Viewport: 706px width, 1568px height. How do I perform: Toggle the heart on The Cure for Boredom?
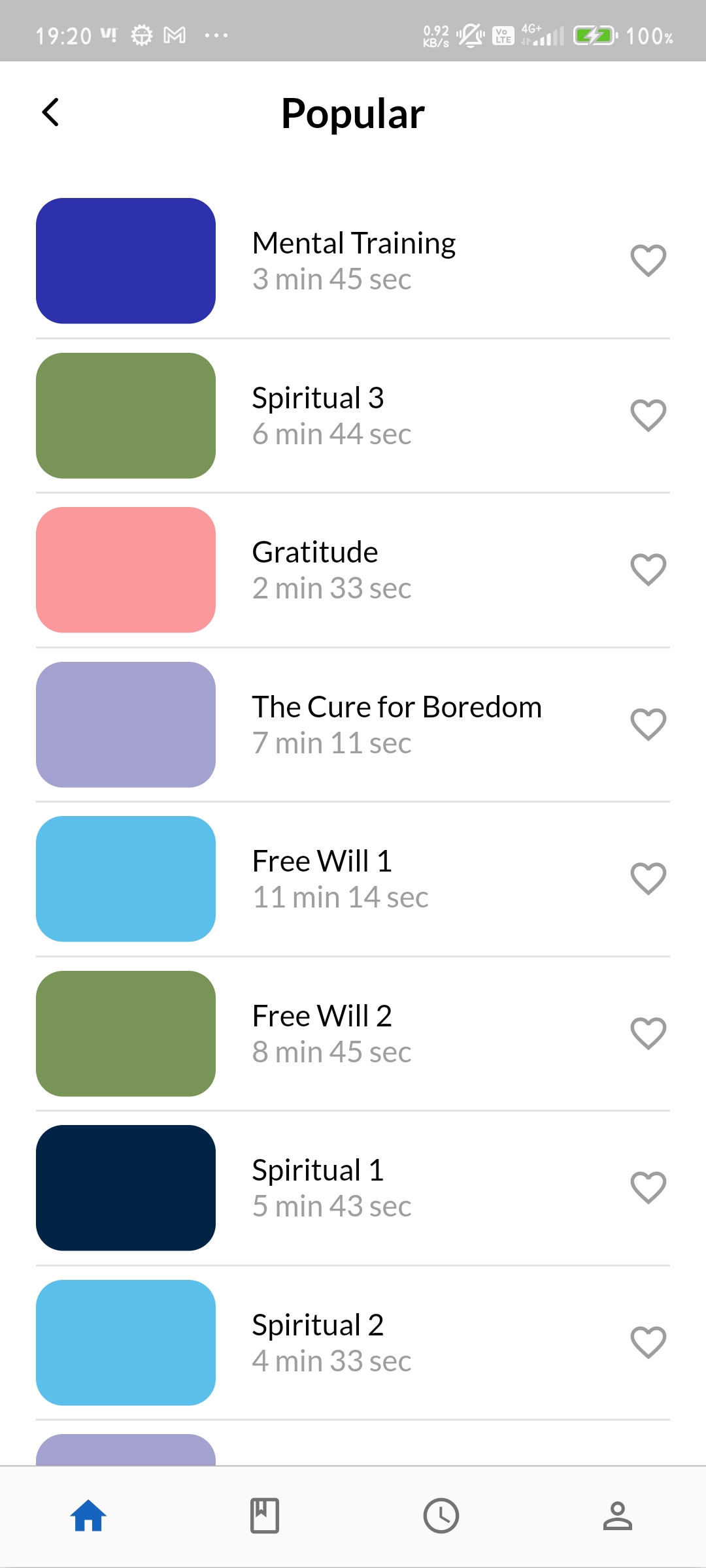coord(648,724)
